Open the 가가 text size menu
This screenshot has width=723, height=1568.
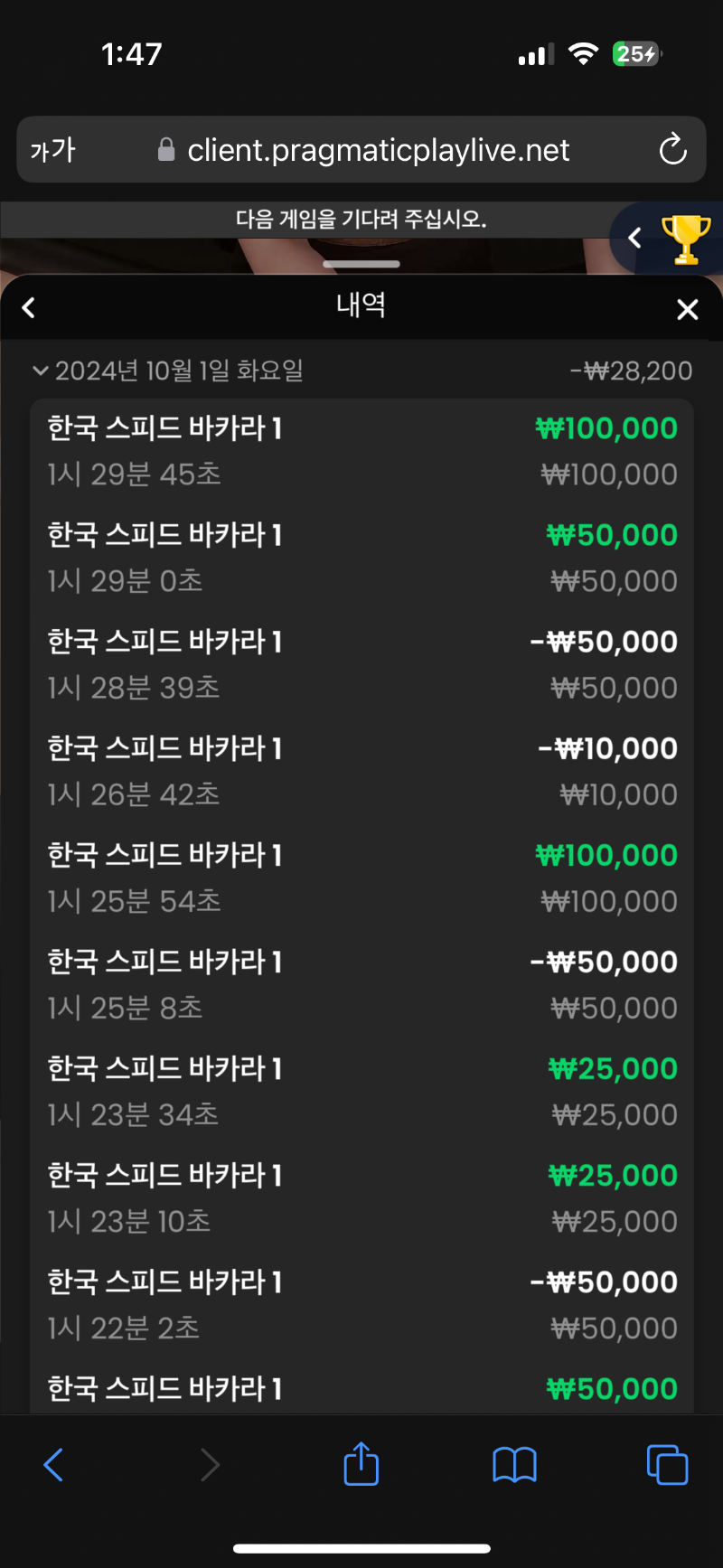[x=53, y=150]
